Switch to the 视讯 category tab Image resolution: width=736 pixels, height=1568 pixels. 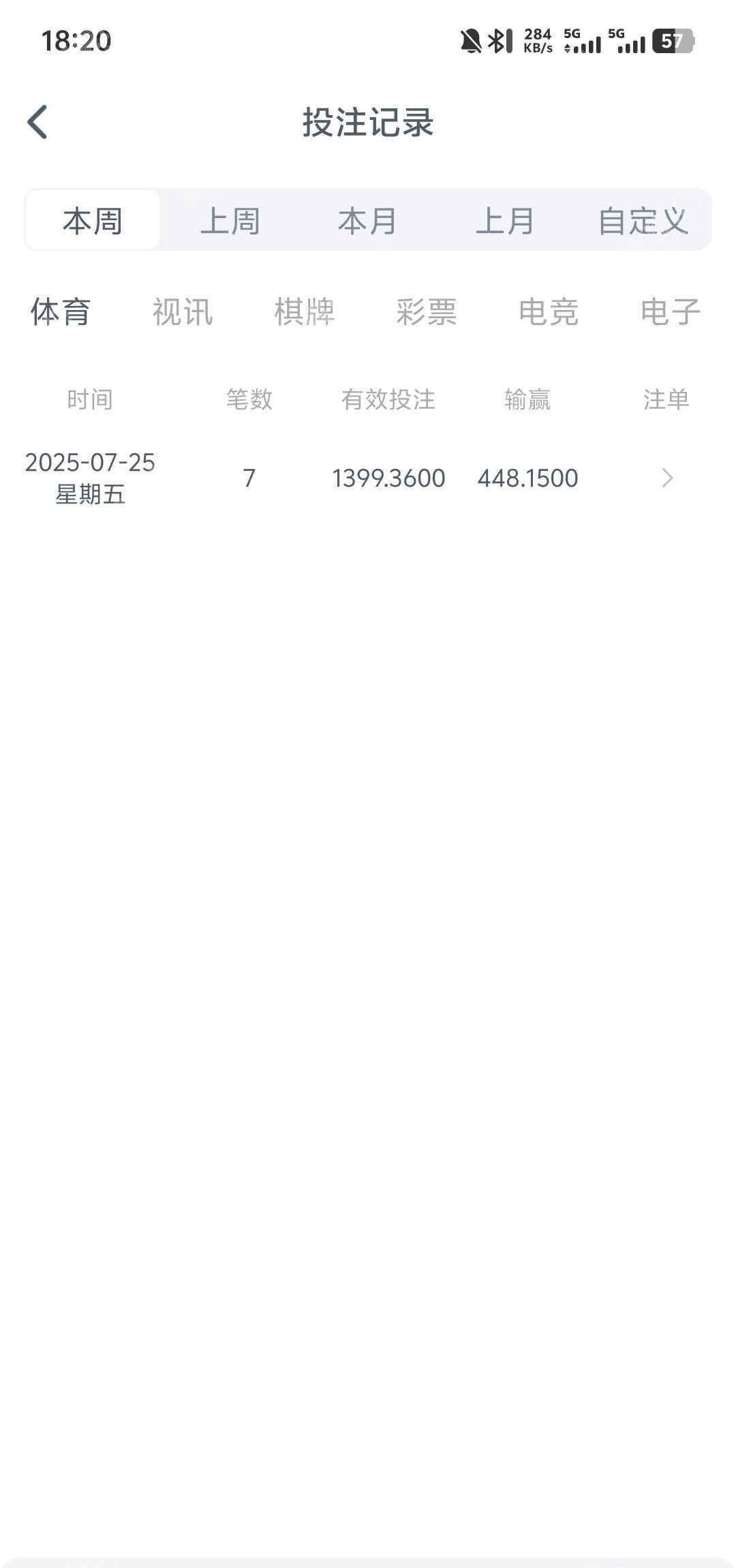[183, 311]
